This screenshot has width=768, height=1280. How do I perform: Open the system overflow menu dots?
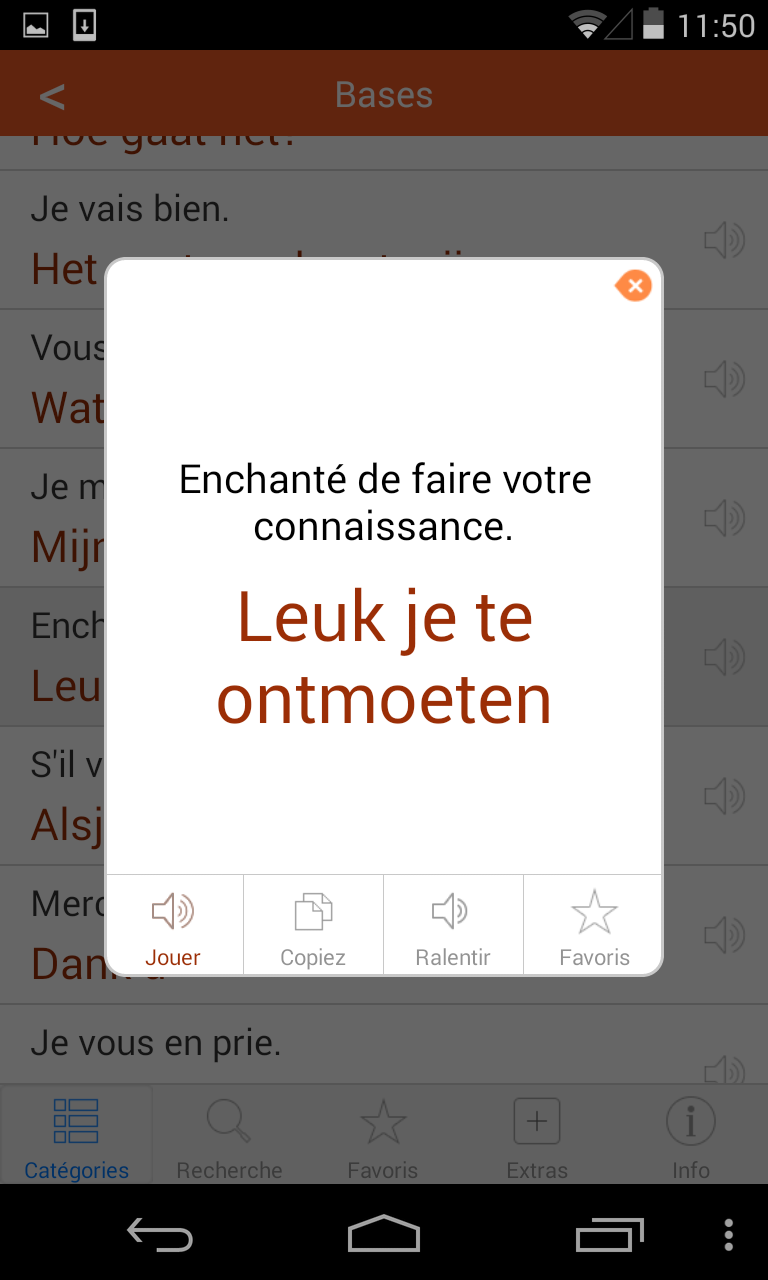pos(728,1233)
